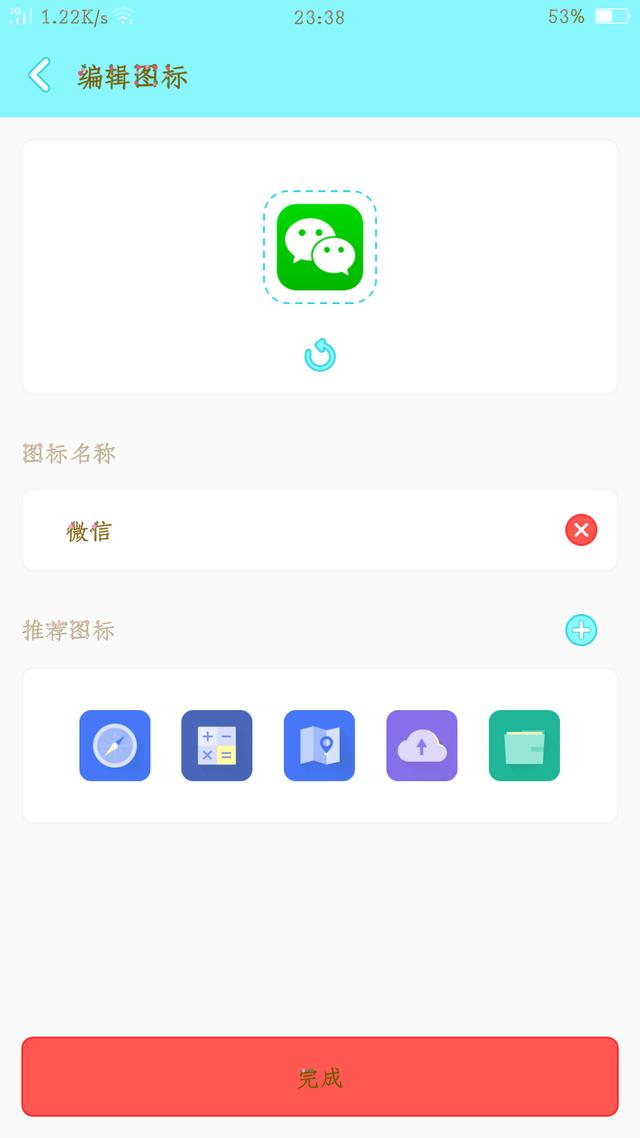This screenshot has height=1138, width=640.
Task: Add more recommended icons with the plus
Action: coord(581,630)
